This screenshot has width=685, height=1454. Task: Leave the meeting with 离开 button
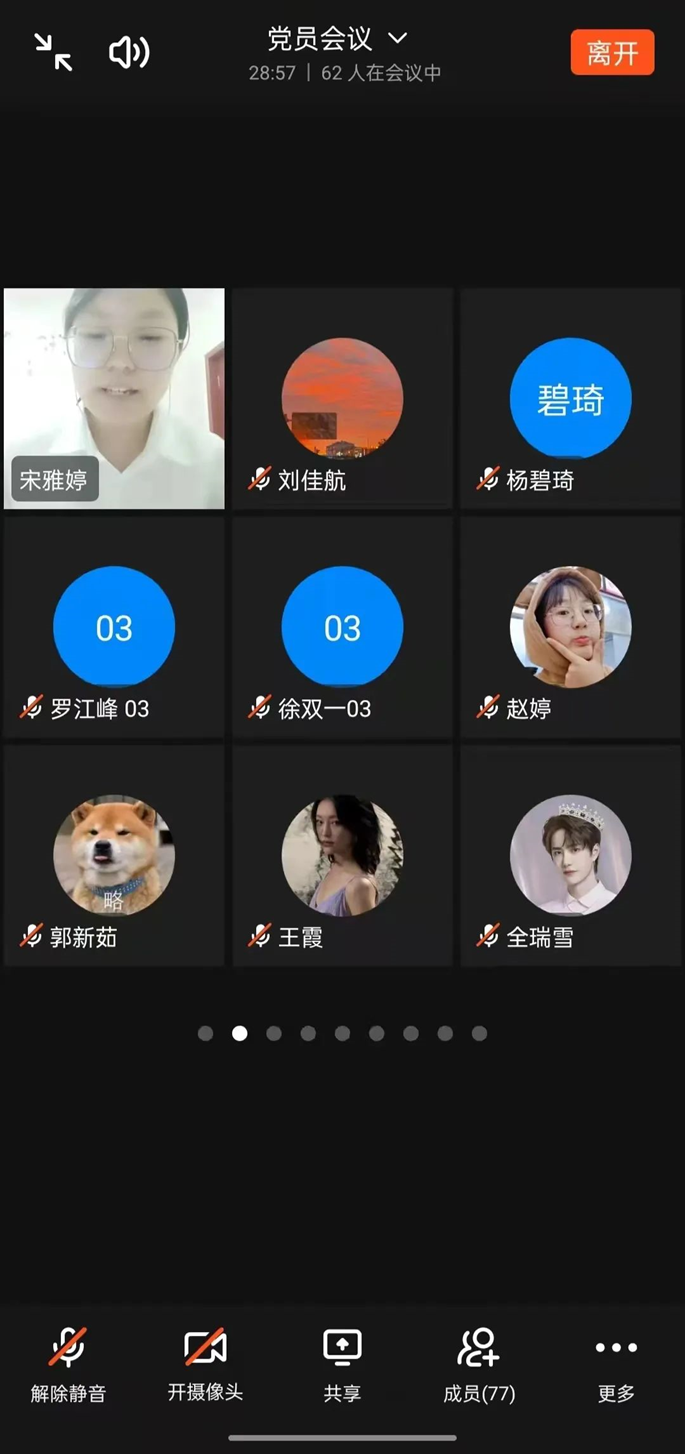612,53
